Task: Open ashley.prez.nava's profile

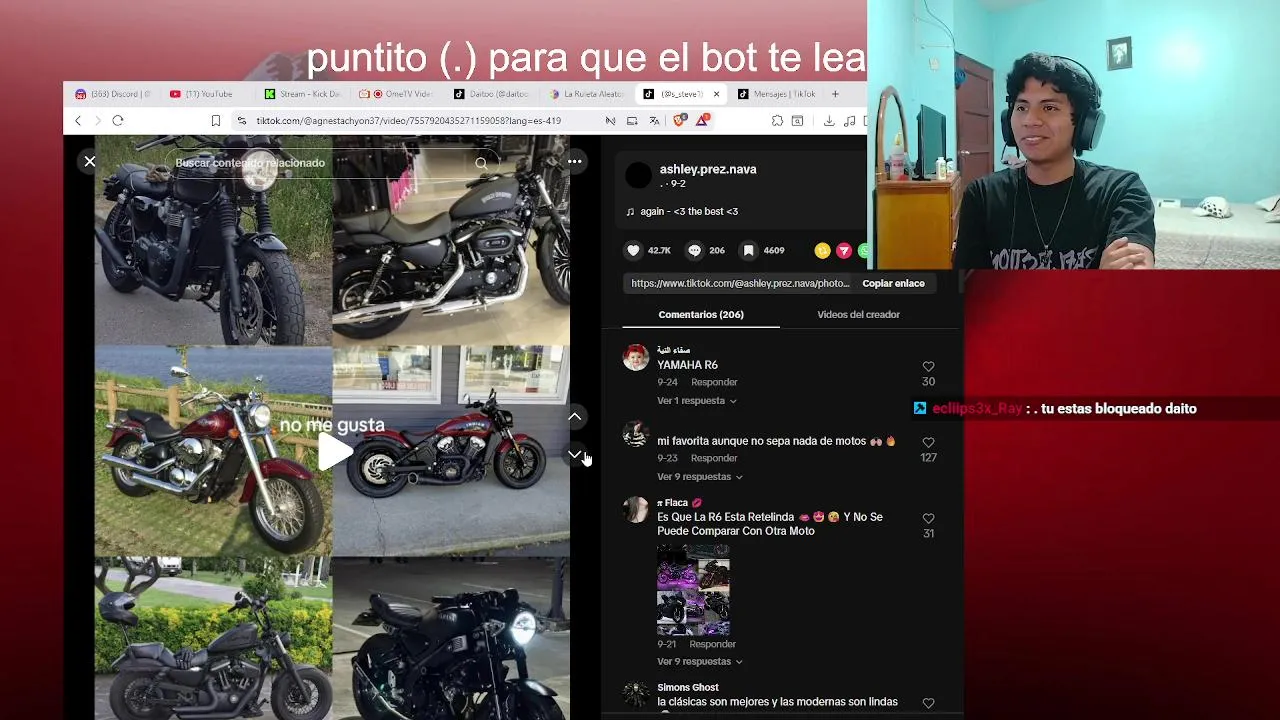Action: (x=707, y=169)
